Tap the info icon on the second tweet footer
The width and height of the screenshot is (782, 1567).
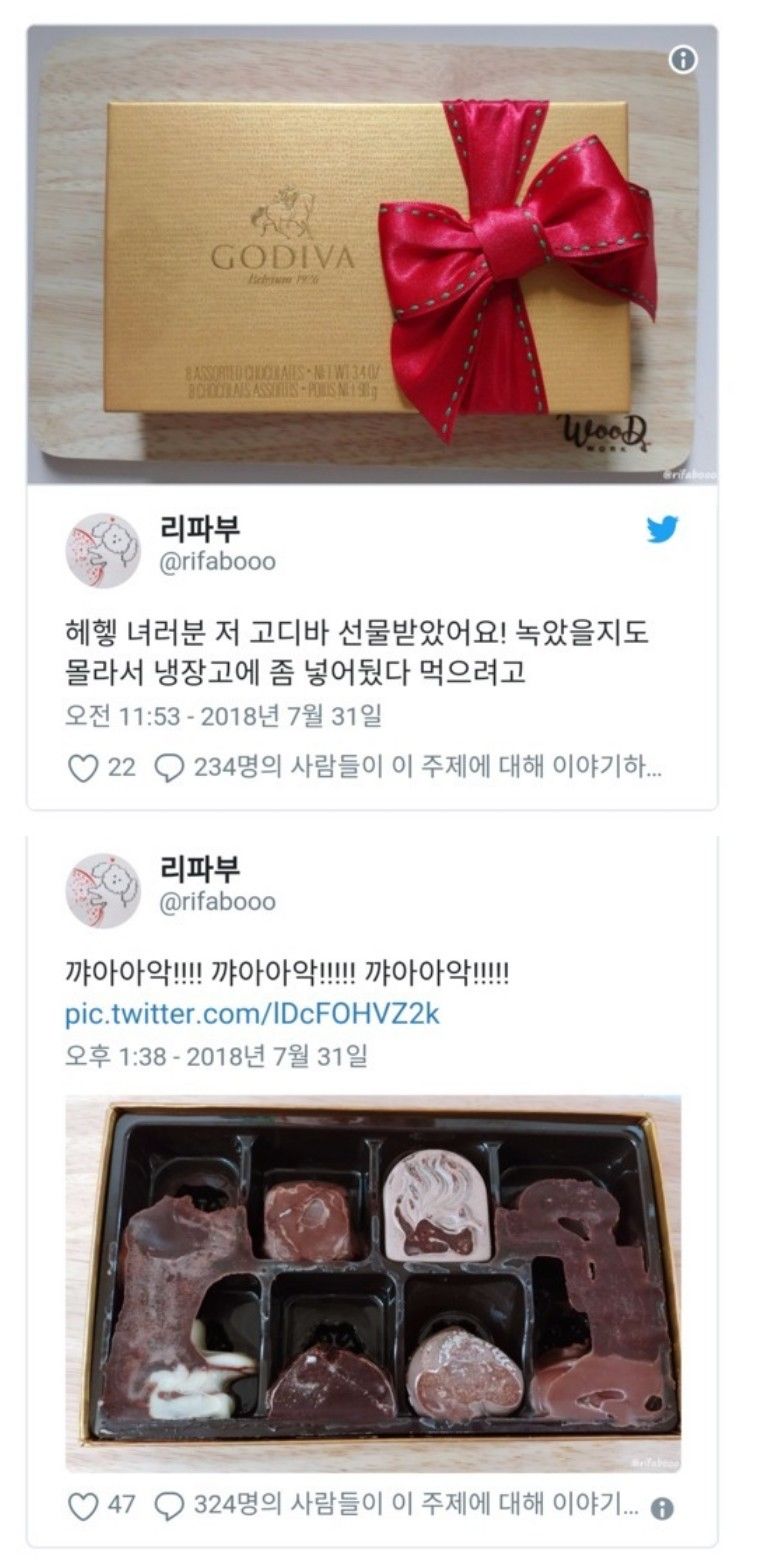point(662,1508)
